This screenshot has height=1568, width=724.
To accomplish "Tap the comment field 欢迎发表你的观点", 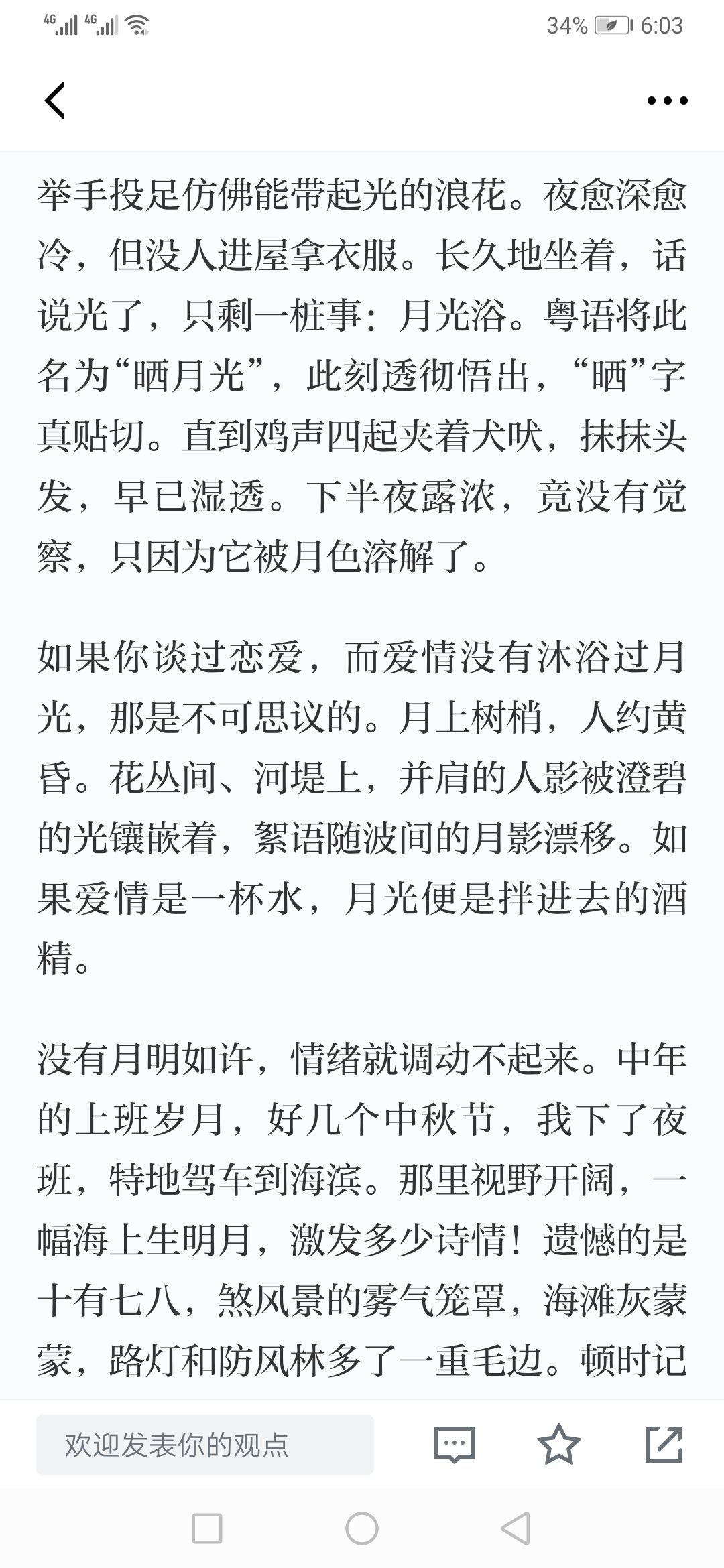I will (205, 1444).
